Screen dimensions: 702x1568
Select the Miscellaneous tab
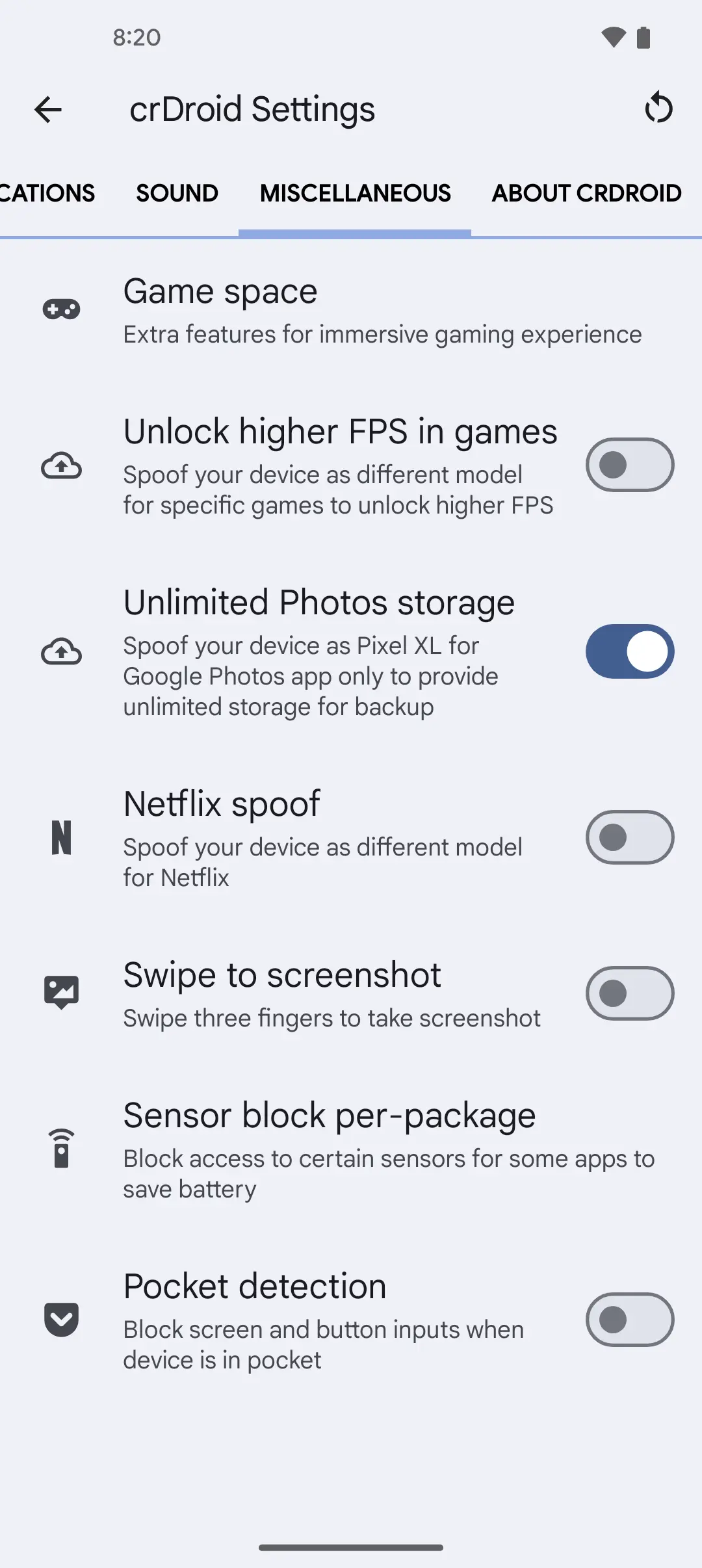pyautogui.click(x=355, y=193)
